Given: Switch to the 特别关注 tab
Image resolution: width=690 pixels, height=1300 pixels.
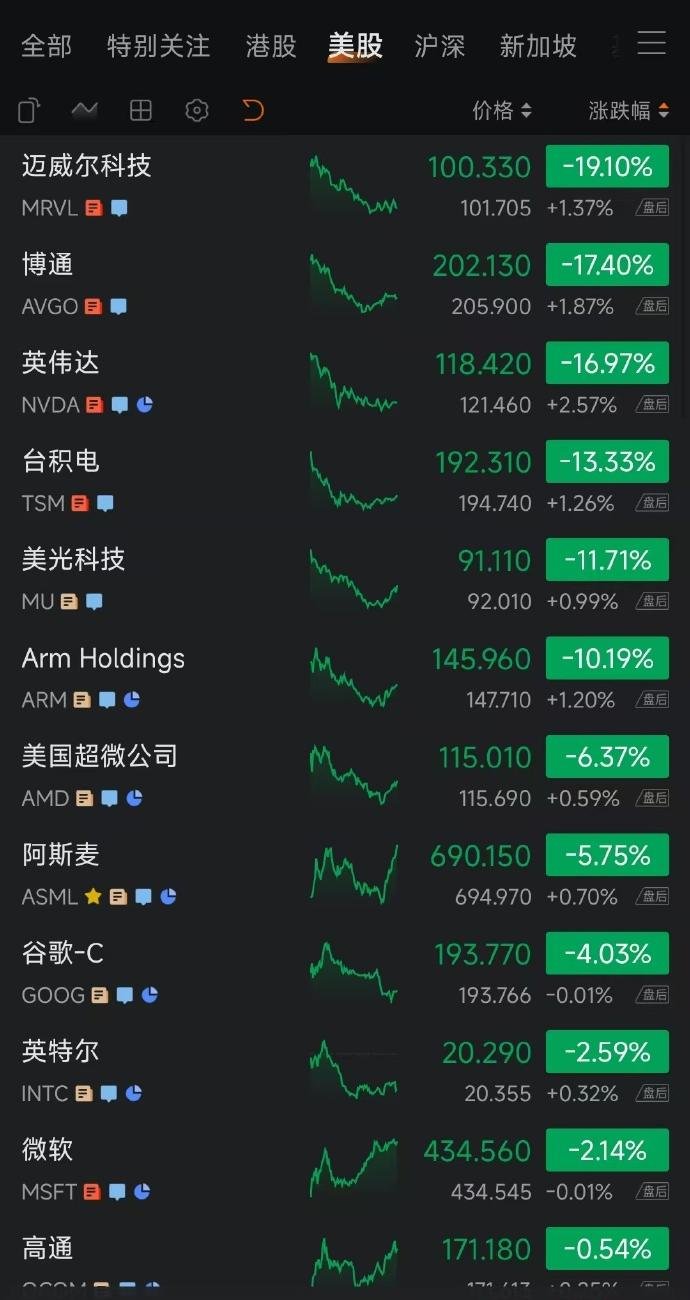Looking at the screenshot, I should click(x=158, y=46).
